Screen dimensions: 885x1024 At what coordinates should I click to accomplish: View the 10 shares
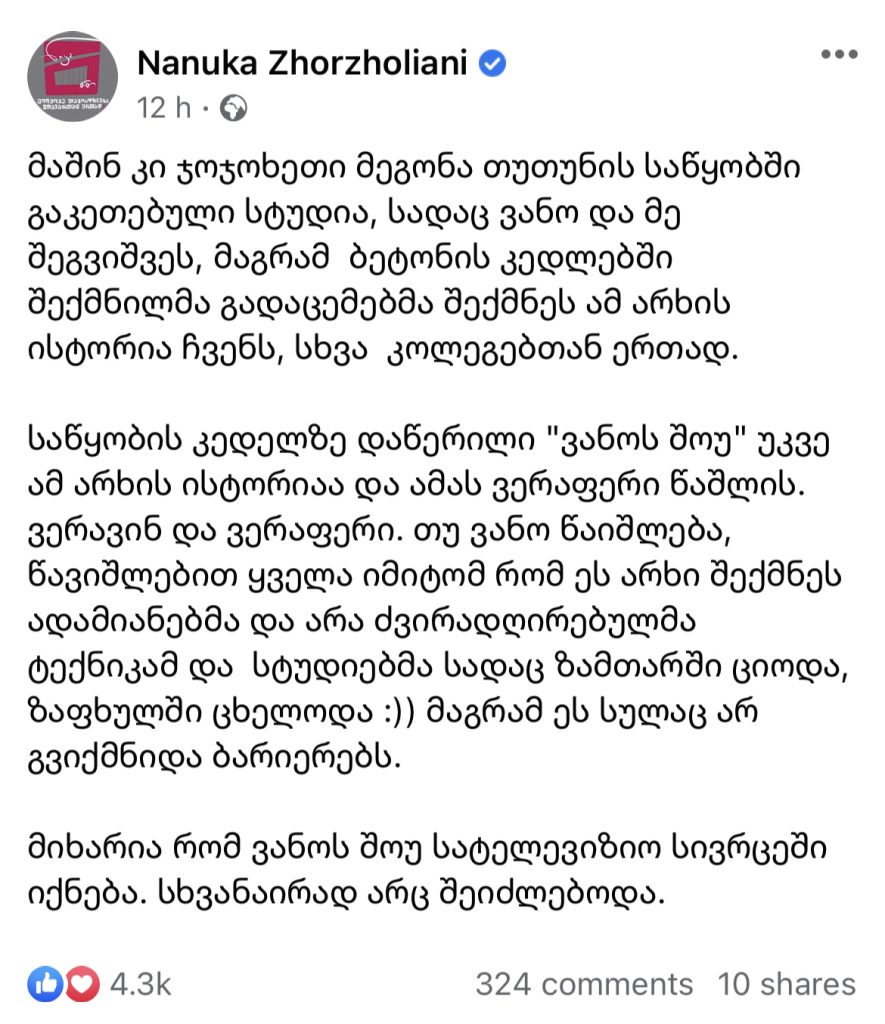click(786, 984)
